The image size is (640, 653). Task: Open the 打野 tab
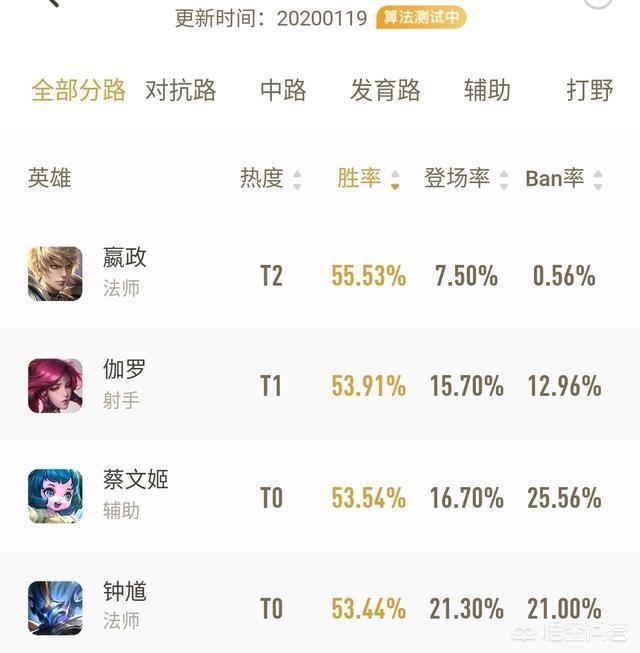pos(589,90)
